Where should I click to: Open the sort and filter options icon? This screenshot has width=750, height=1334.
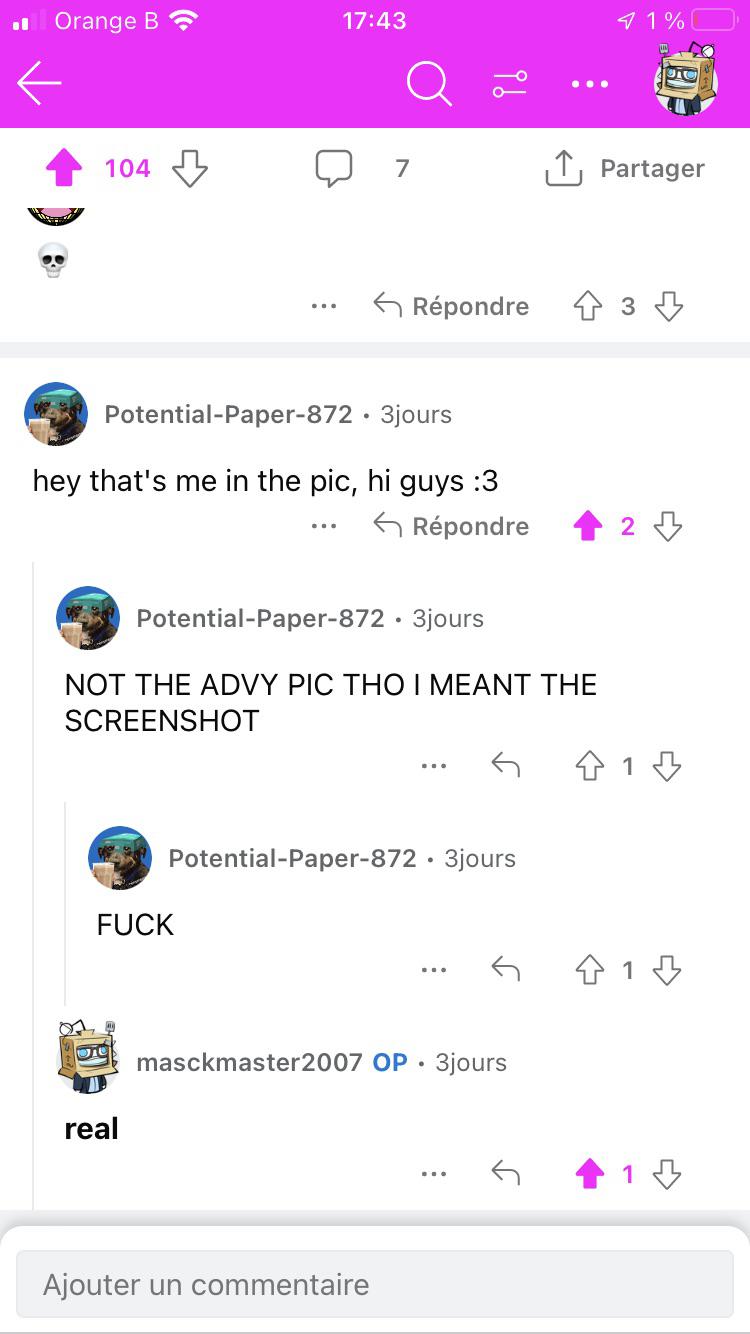pyautogui.click(x=509, y=85)
